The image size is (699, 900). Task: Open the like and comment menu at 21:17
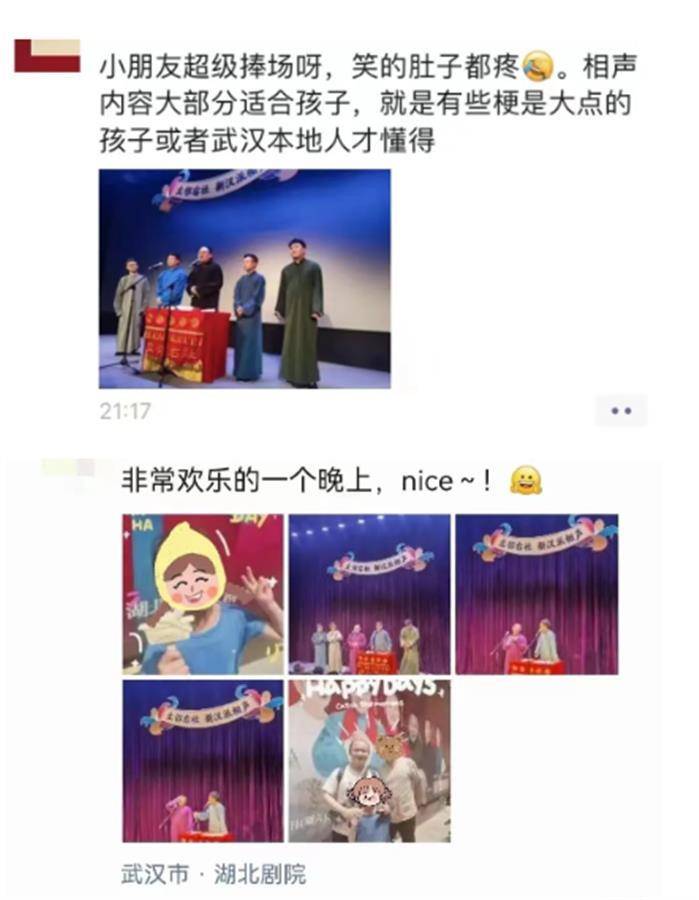click(x=621, y=411)
